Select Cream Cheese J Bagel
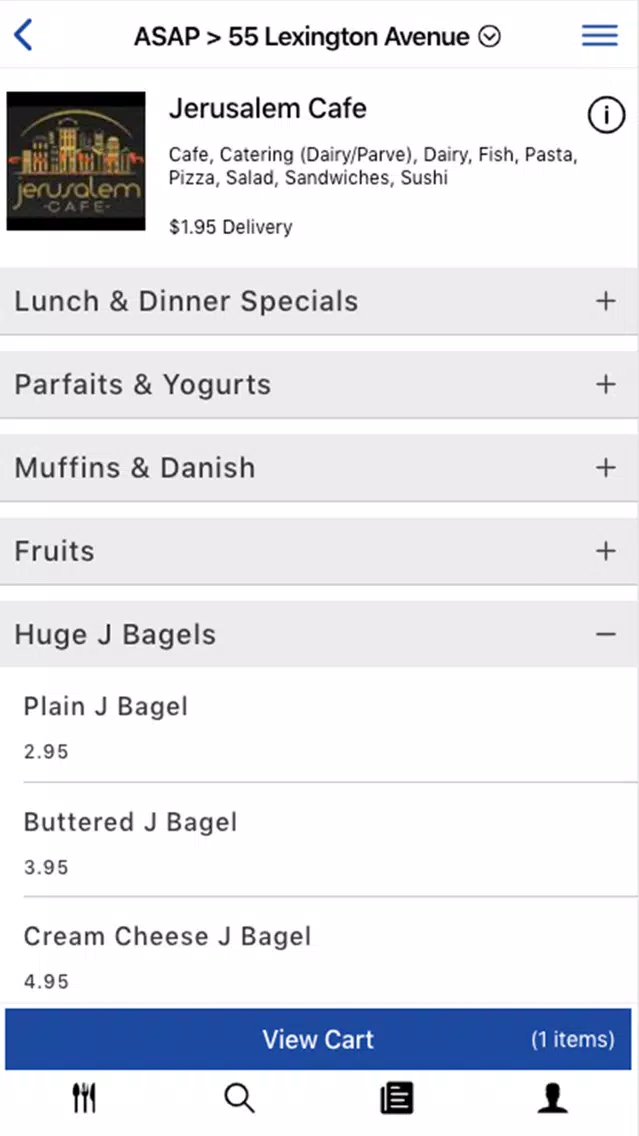Image resolution: width=639 pixels, height=1136 pixels. pyautogui.click(x=319, y=953)
